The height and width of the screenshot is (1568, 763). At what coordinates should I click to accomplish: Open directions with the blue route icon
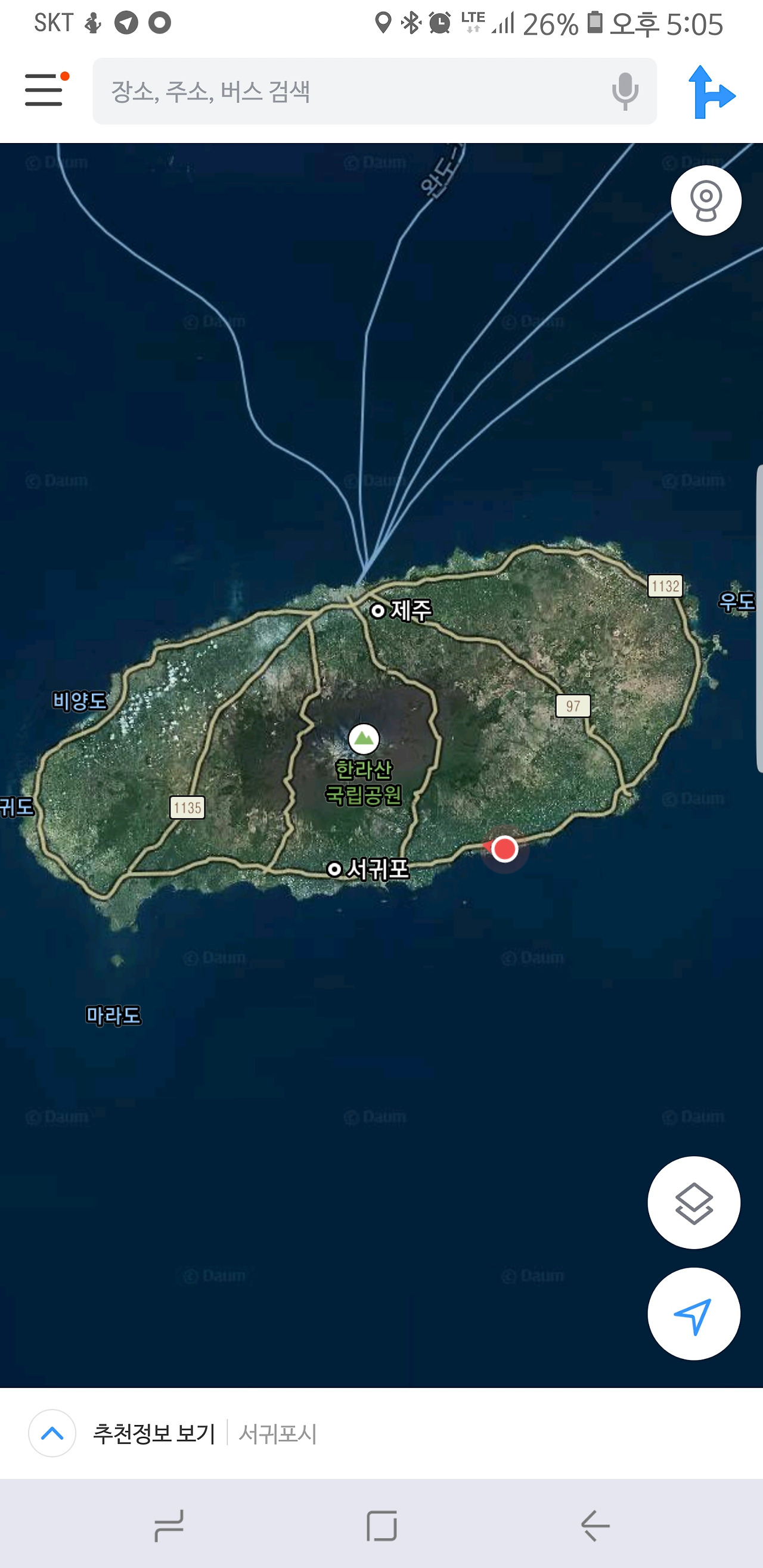[x=711, y=92]
